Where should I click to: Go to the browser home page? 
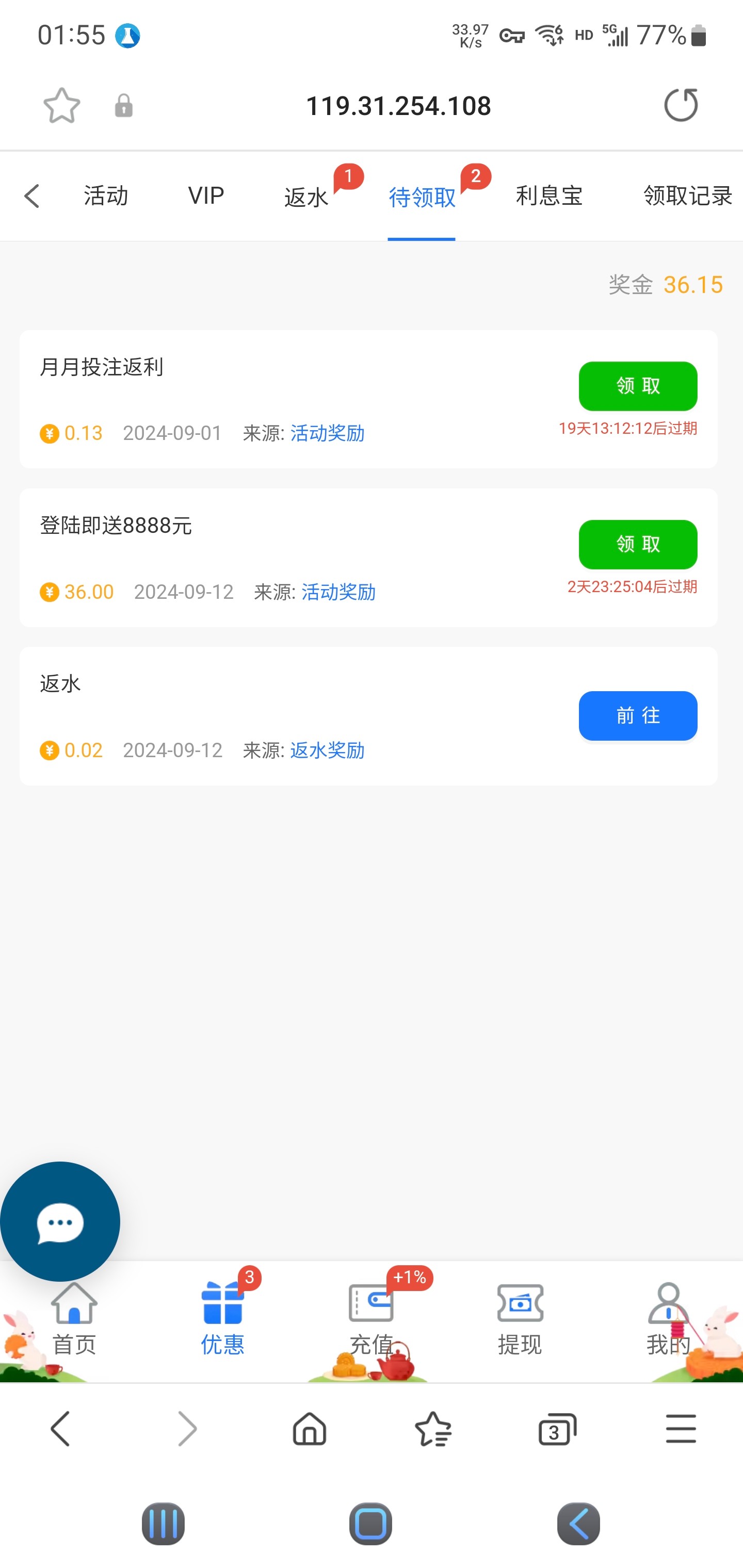coord(310,1429)
